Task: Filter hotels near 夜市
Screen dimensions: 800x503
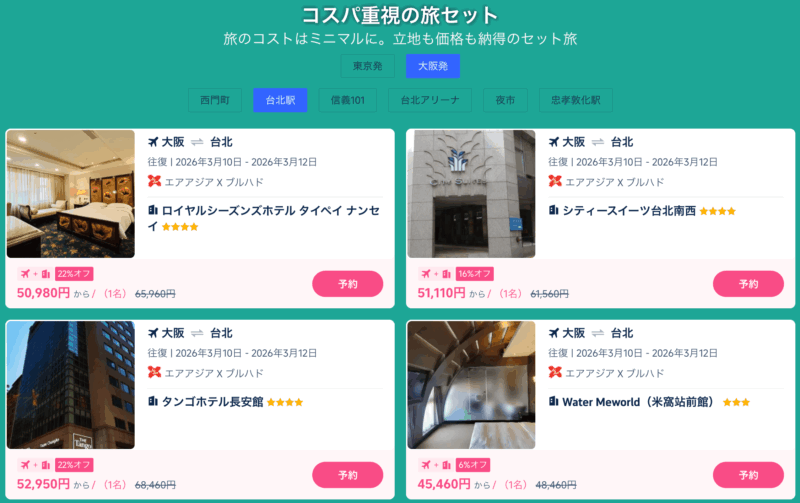Action: [505, 100]
